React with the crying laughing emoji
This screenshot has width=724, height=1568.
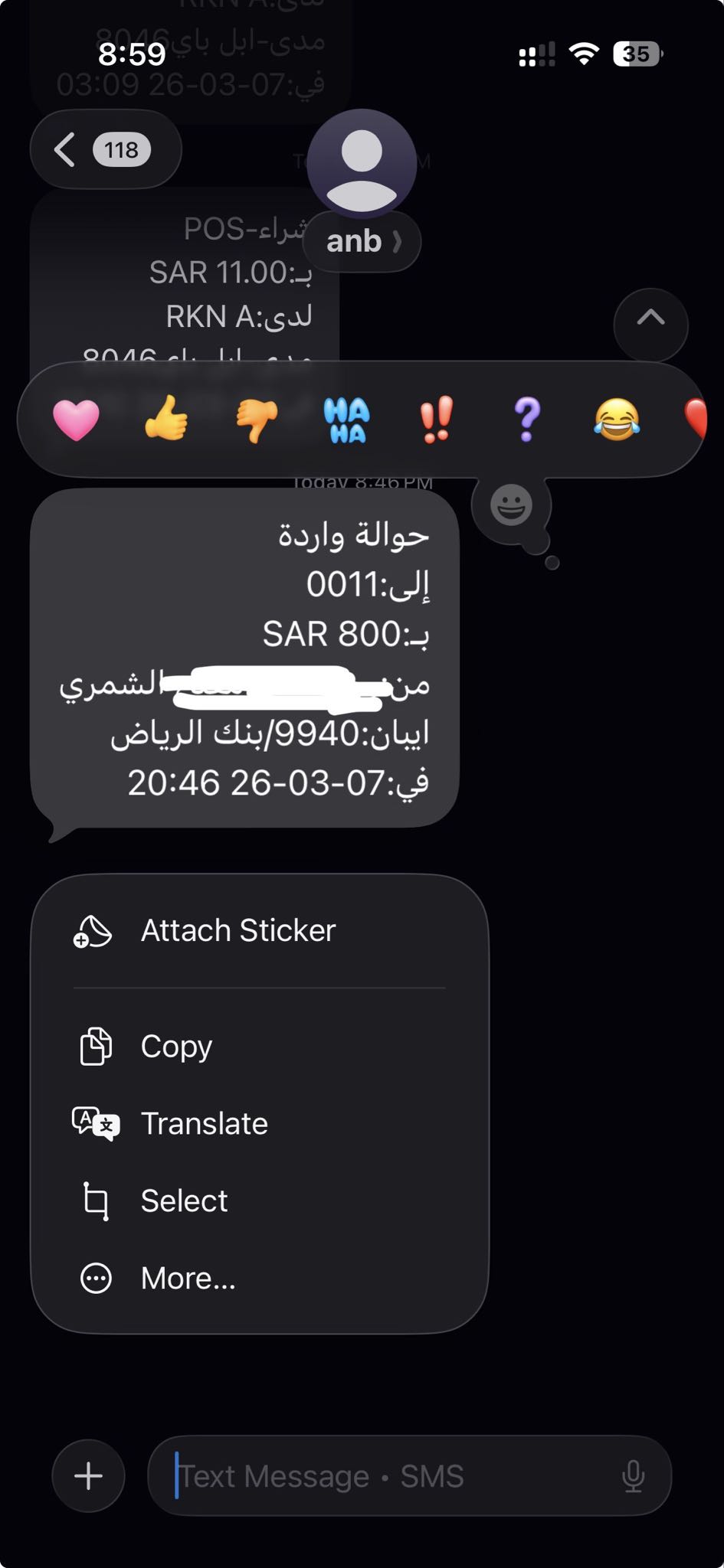tap(617, 420)
